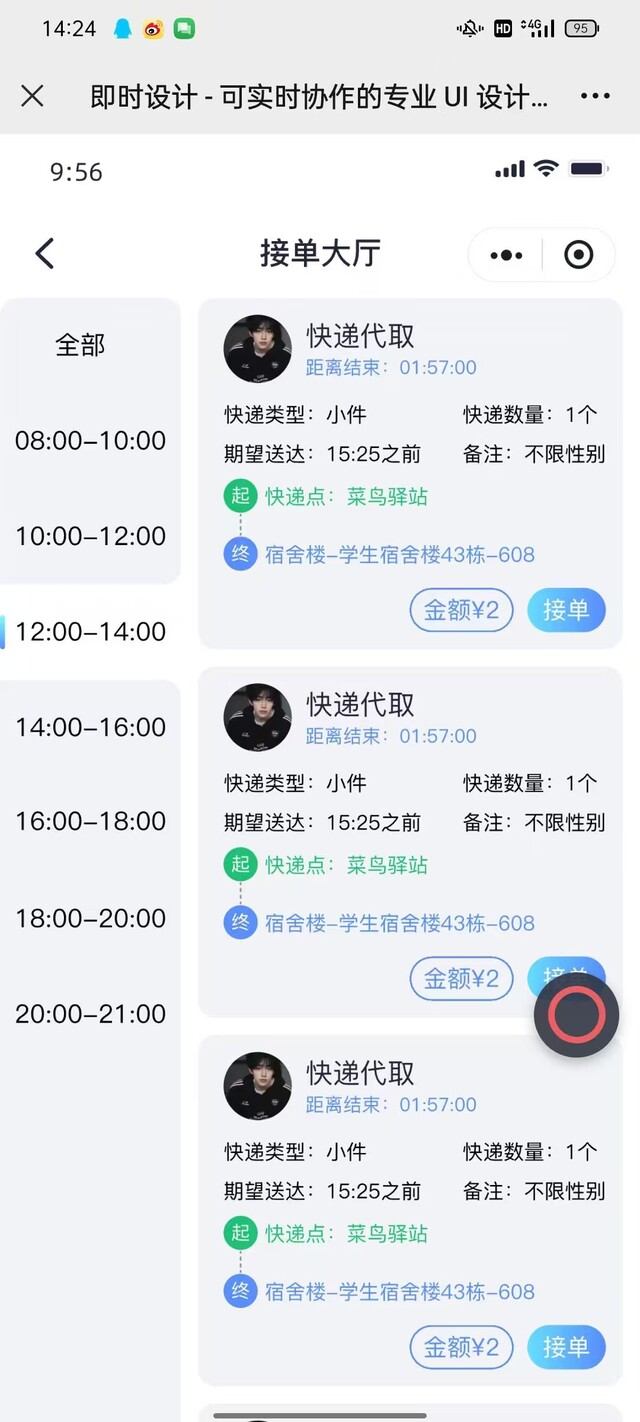The height and width of the screenshot is (1422, 640).
Task: Open the mini-program capsule more options
Action: point(506,255)
